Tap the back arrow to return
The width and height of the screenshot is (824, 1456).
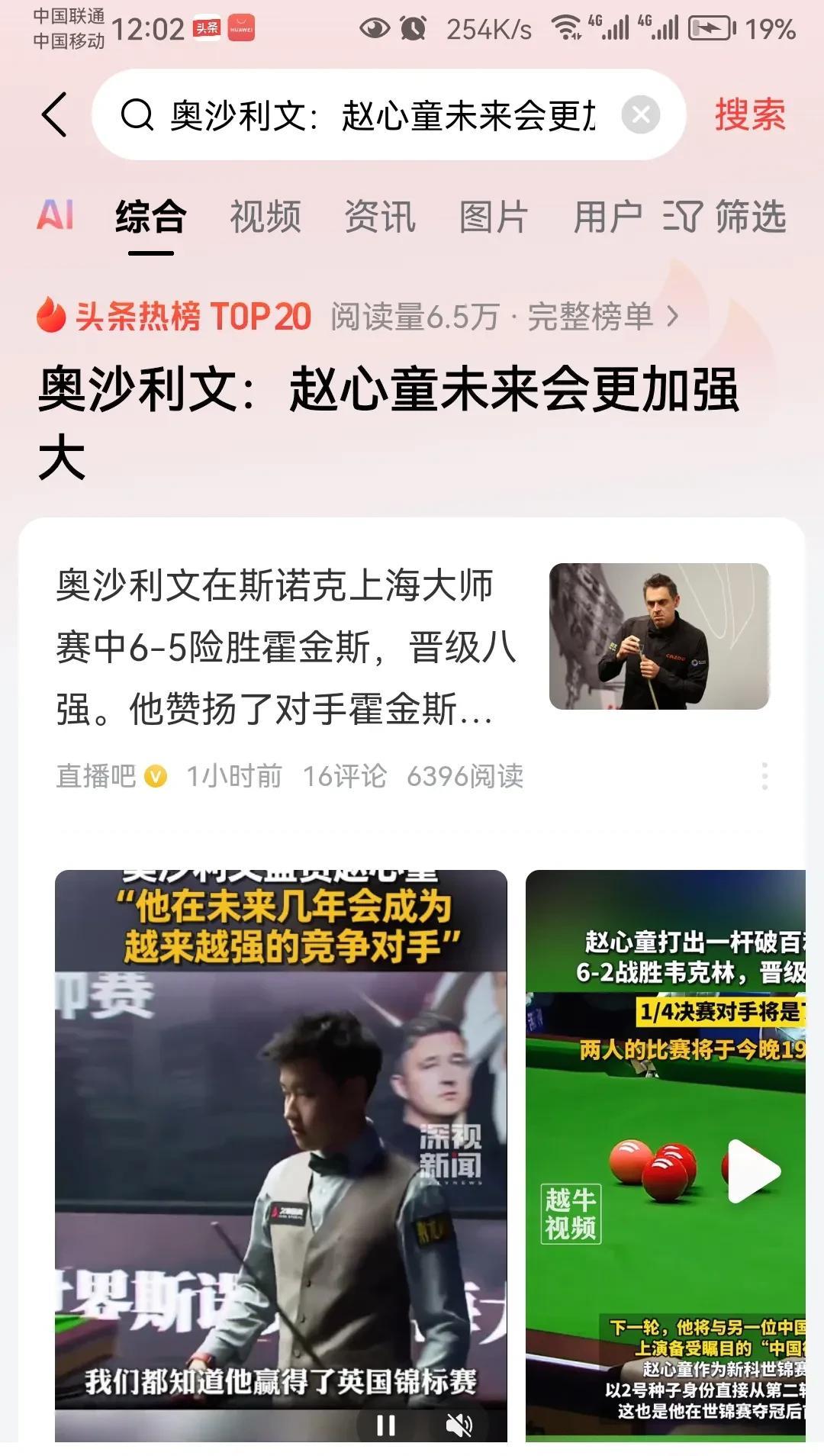tap(56, 115)
